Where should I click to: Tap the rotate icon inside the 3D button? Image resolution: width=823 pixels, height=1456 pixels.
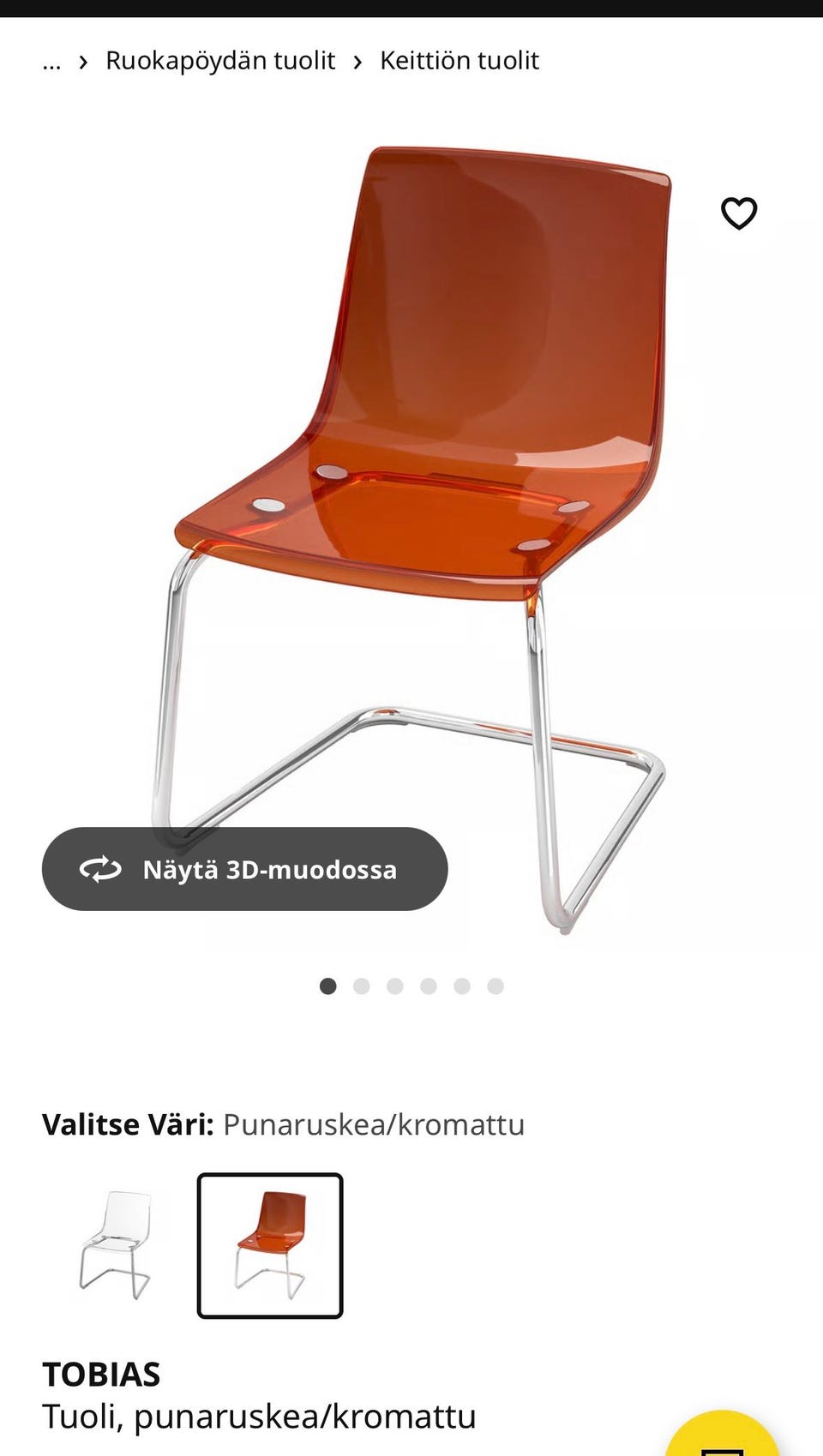[x=102, y=868]
